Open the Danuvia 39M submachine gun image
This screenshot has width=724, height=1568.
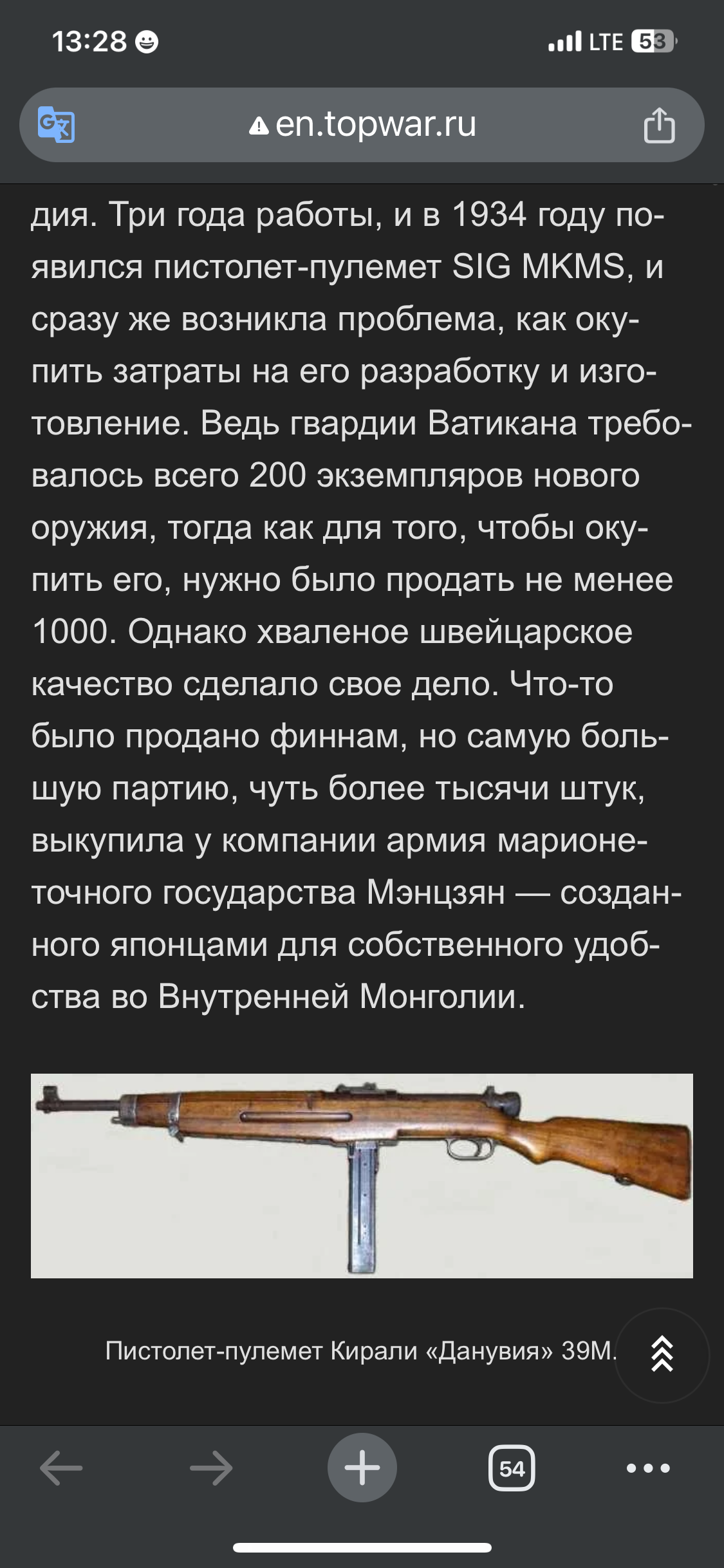tap(362, 1176)
